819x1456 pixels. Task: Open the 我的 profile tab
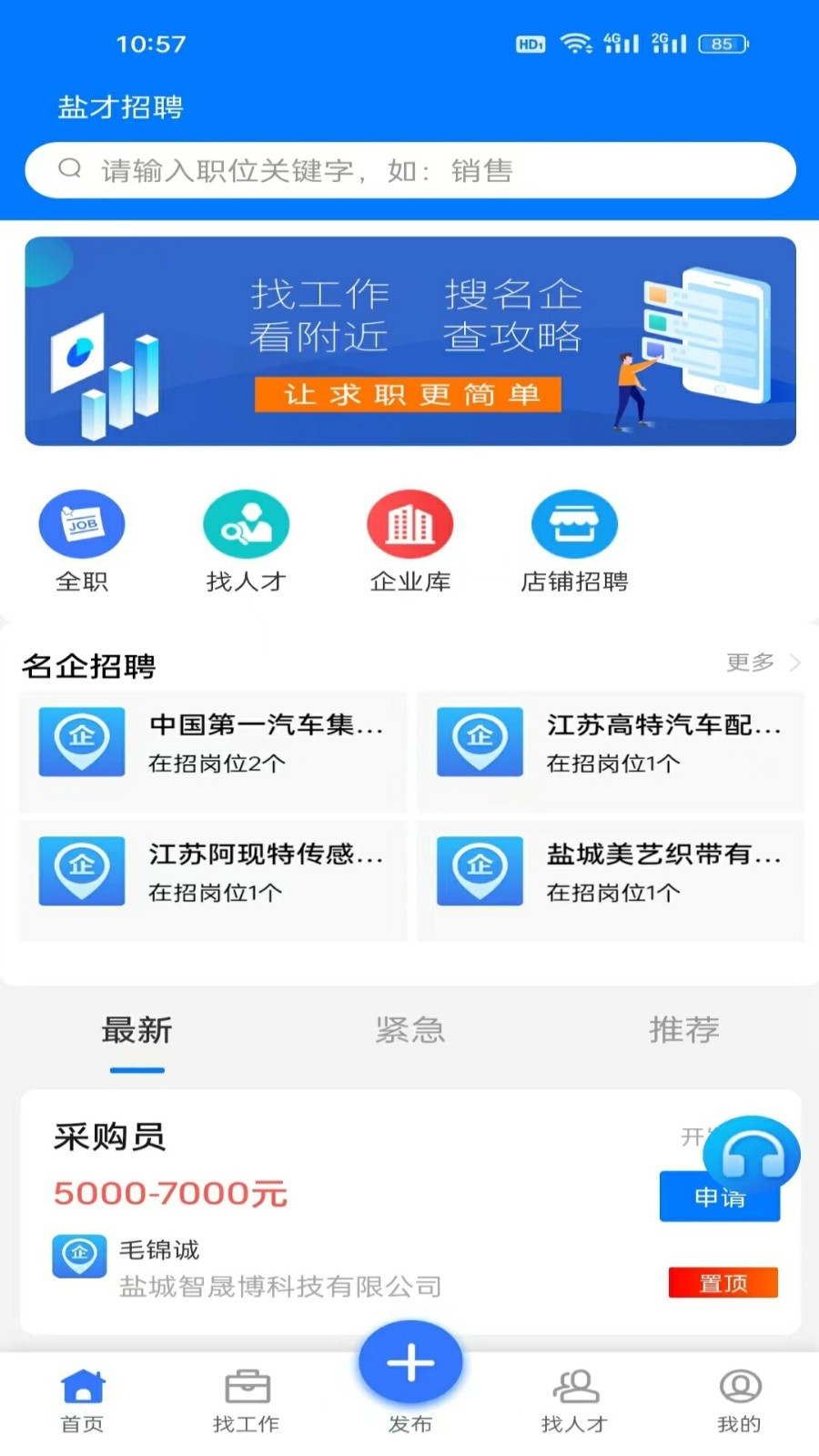coord(739,1400)
